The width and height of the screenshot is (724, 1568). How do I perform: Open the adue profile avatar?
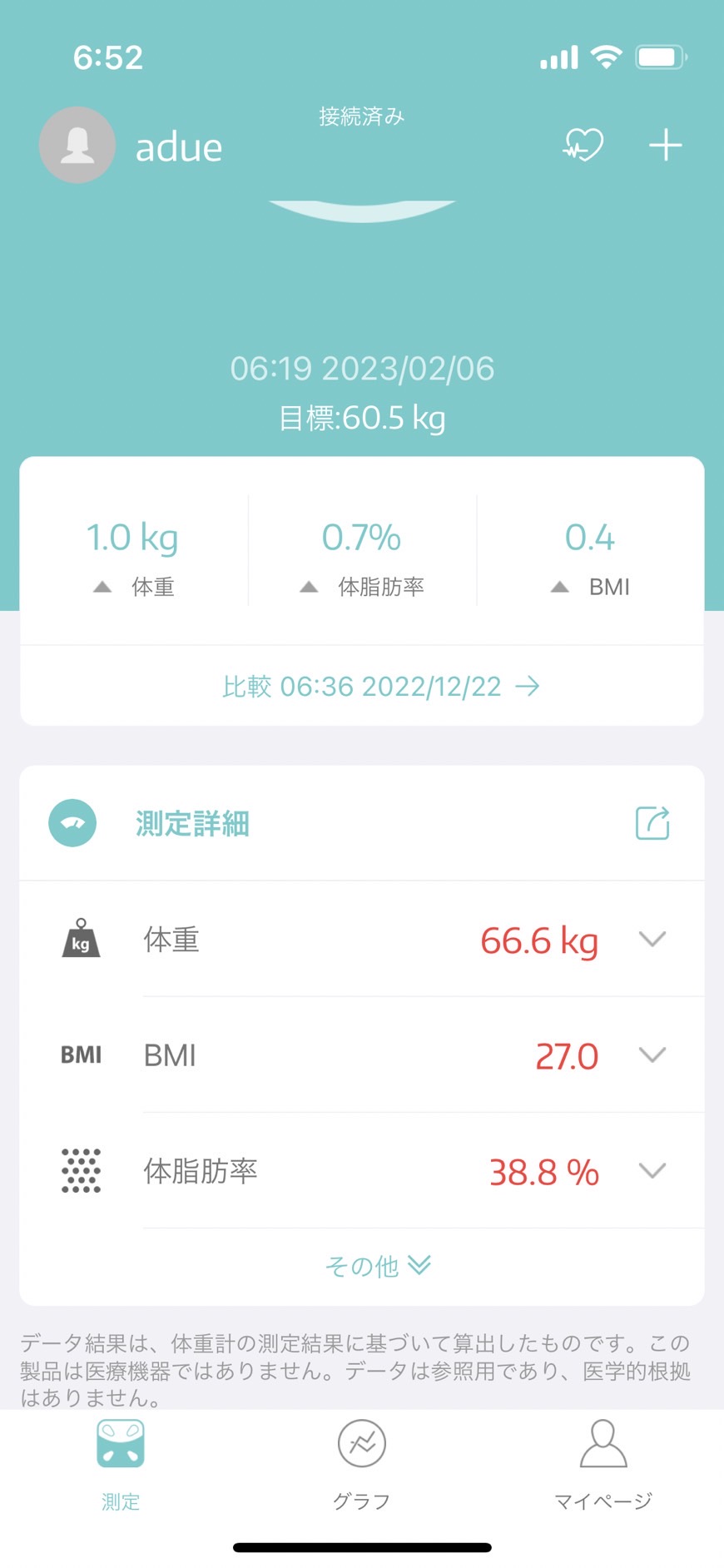77,145
